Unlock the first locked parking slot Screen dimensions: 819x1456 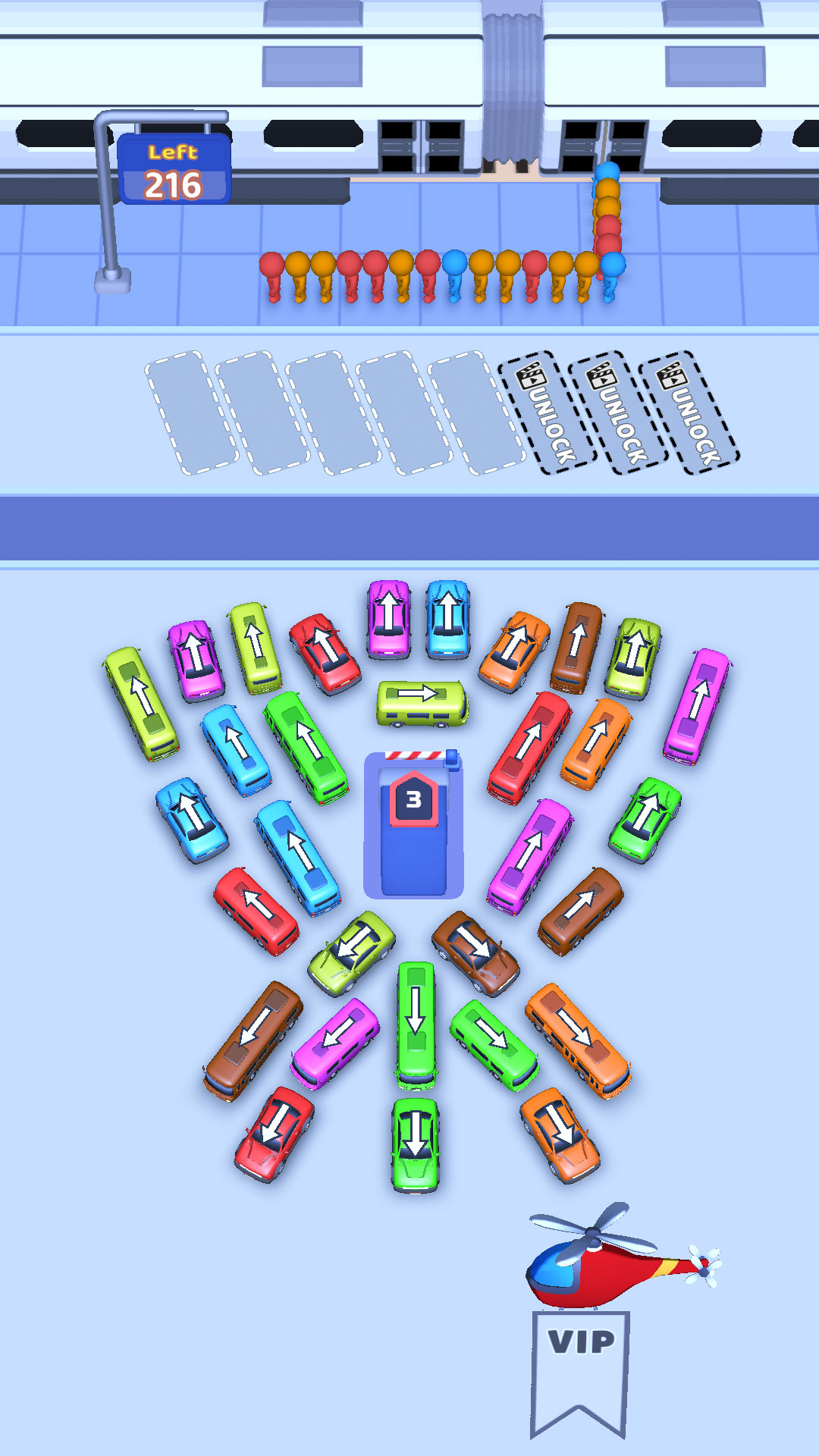546,413
